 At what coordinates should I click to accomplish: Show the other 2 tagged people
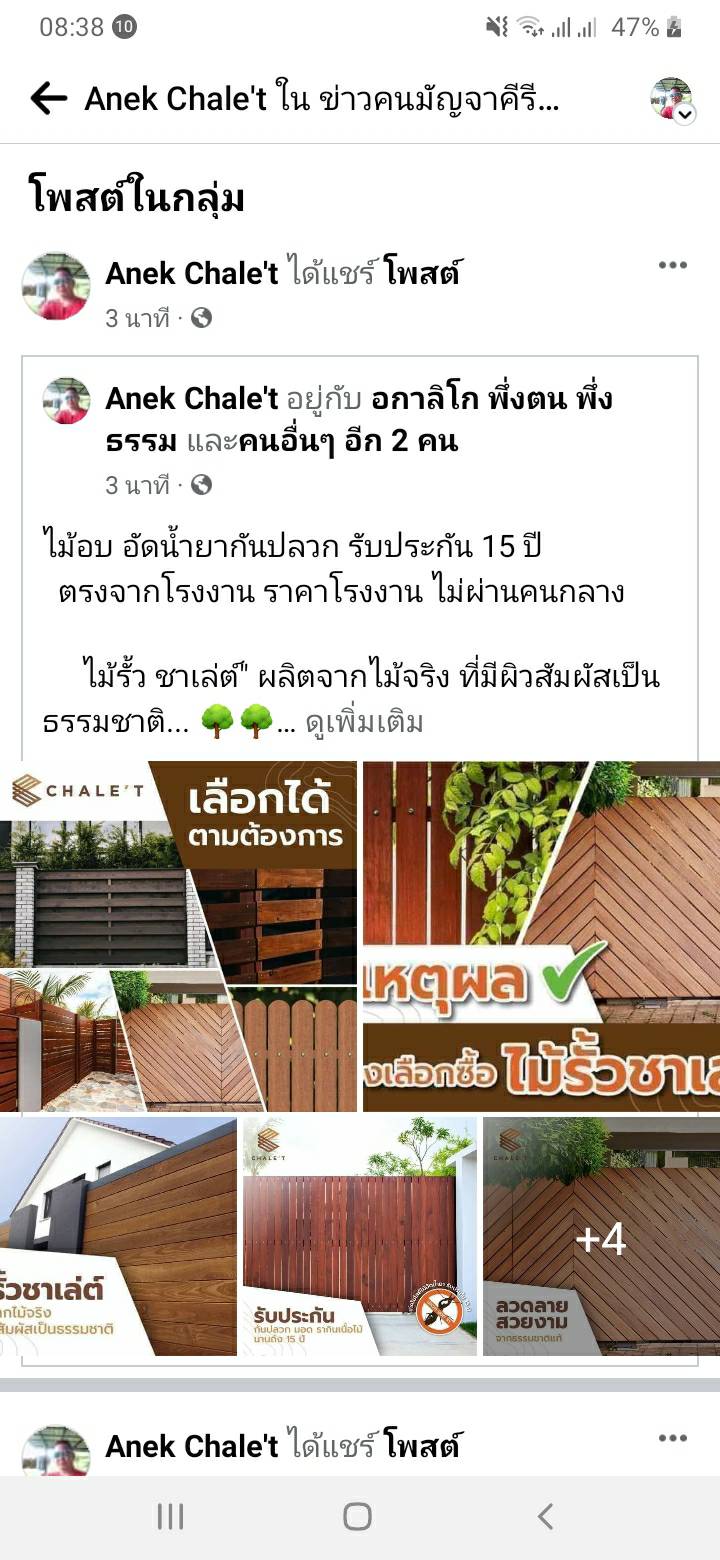pos(348,440)
